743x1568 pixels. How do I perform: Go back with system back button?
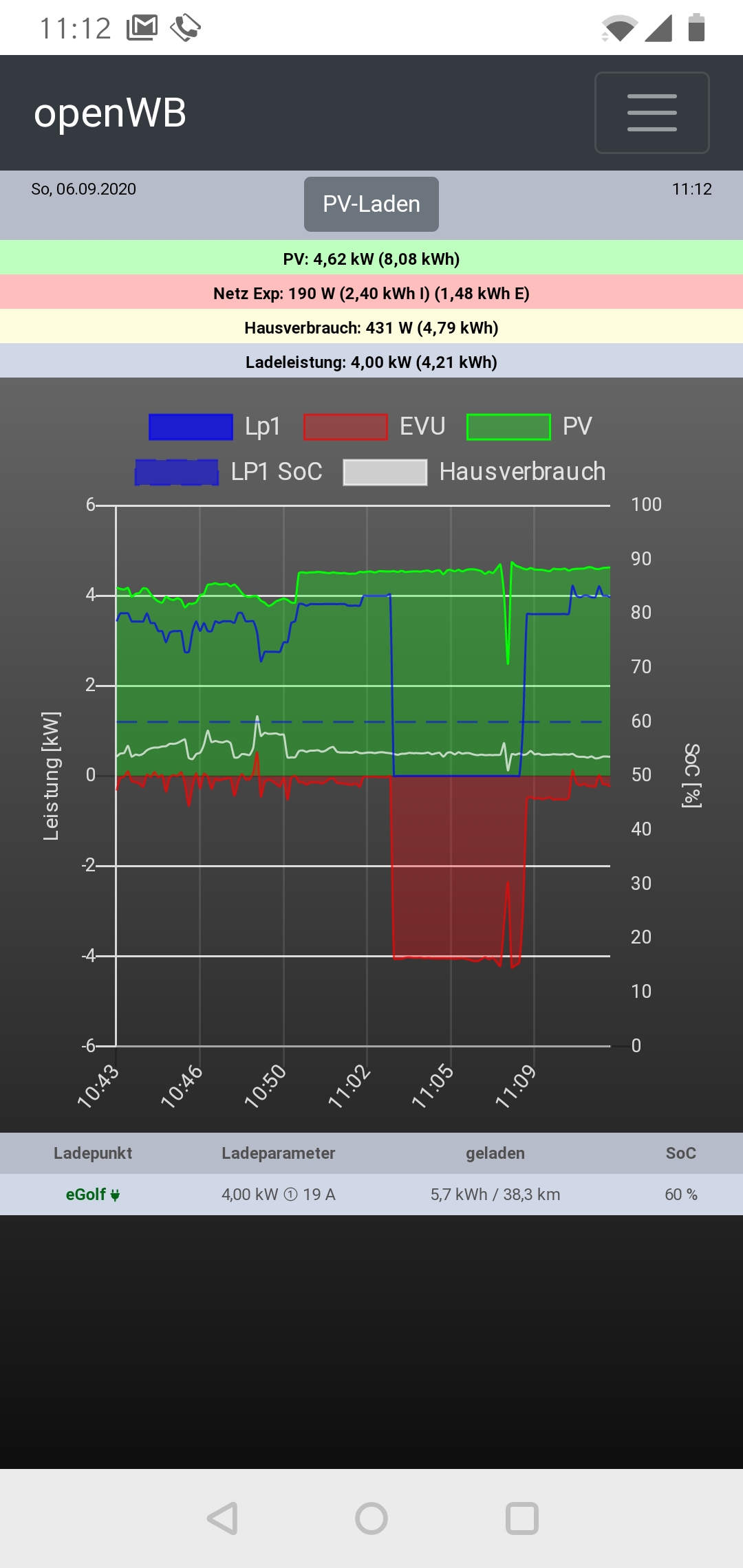click(223, 1518)
